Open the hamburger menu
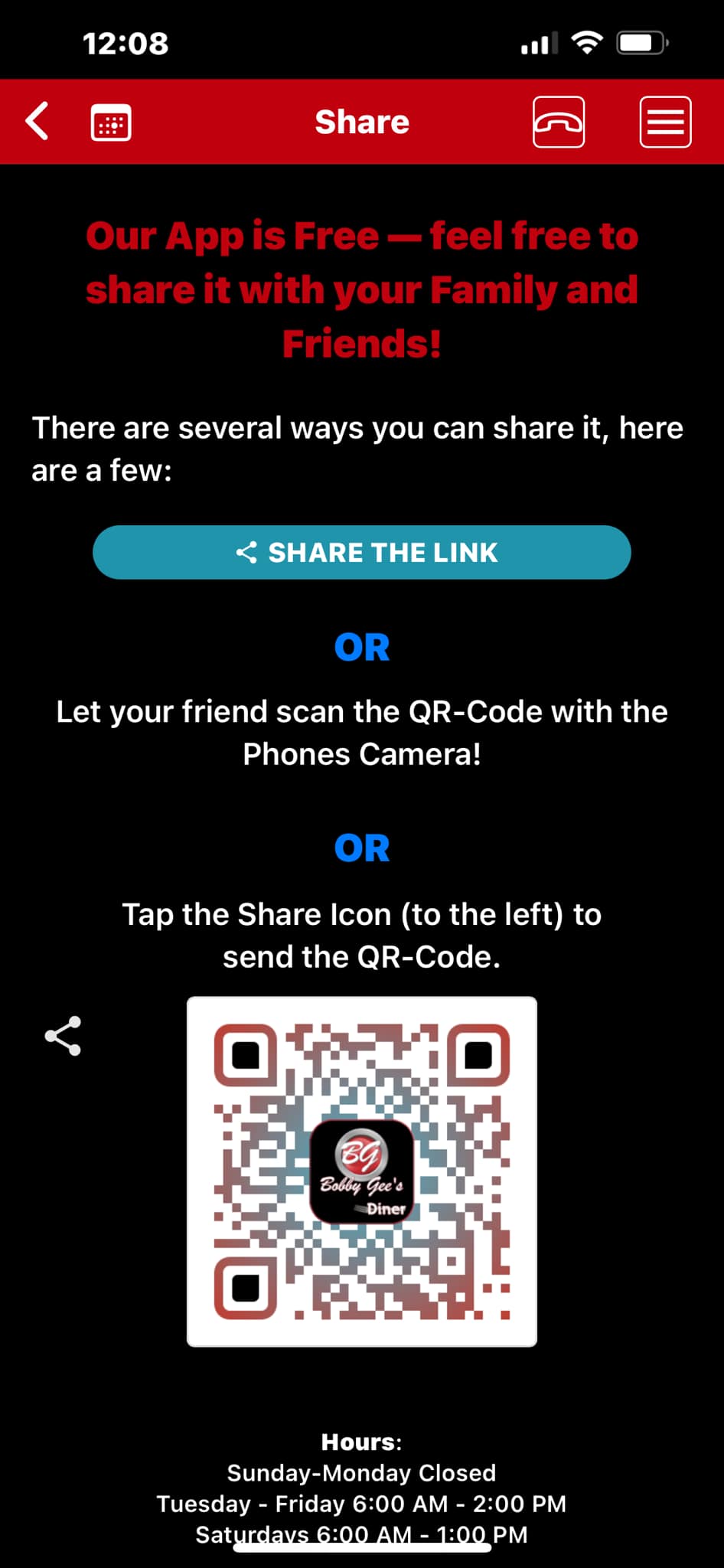Viewport: 724px width, 1568px height. (665, 122)
